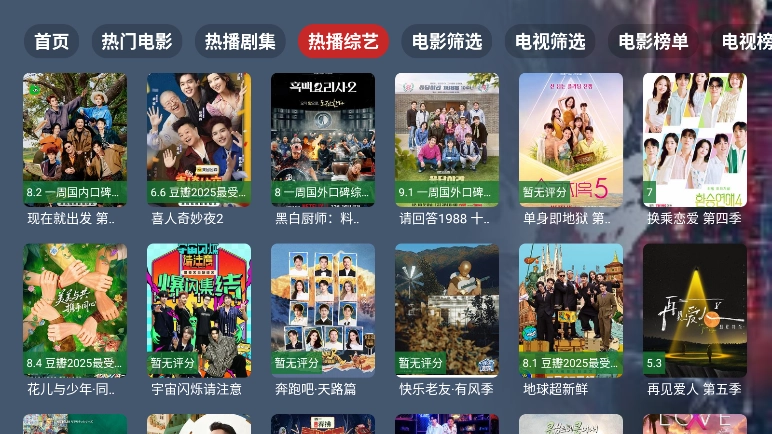
Task: Open 地球超新鲜 show
Action: click(x=571, y=310)
